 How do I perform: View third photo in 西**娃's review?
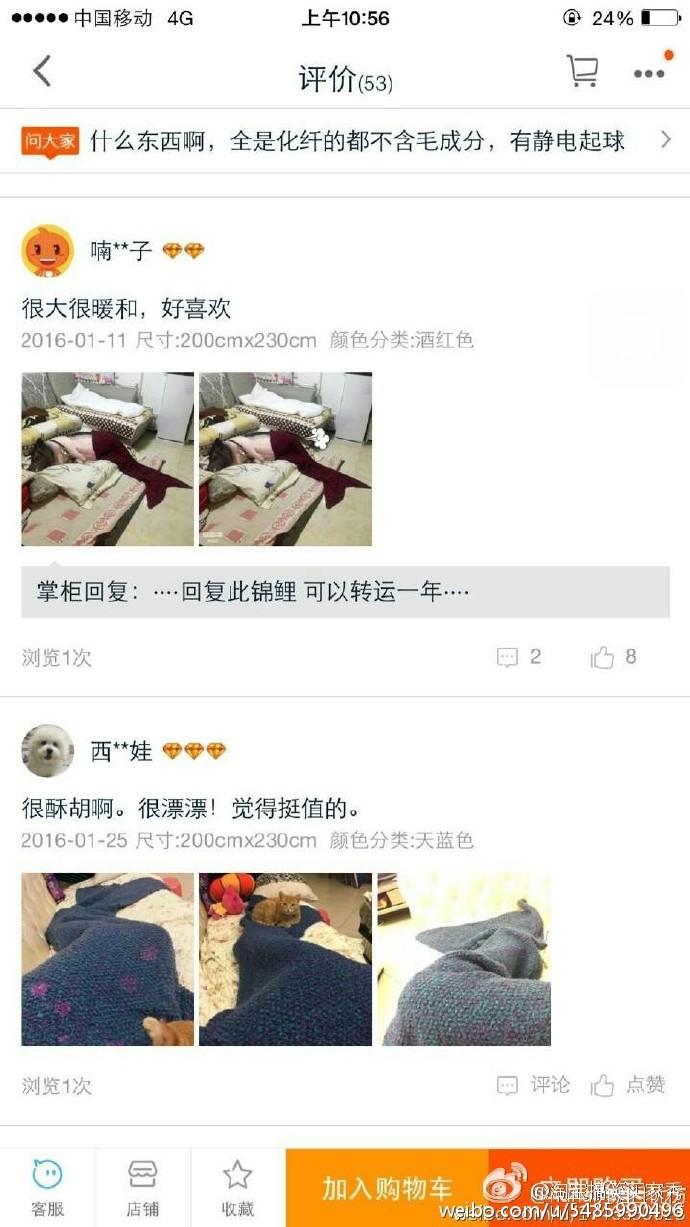(463, 959)
